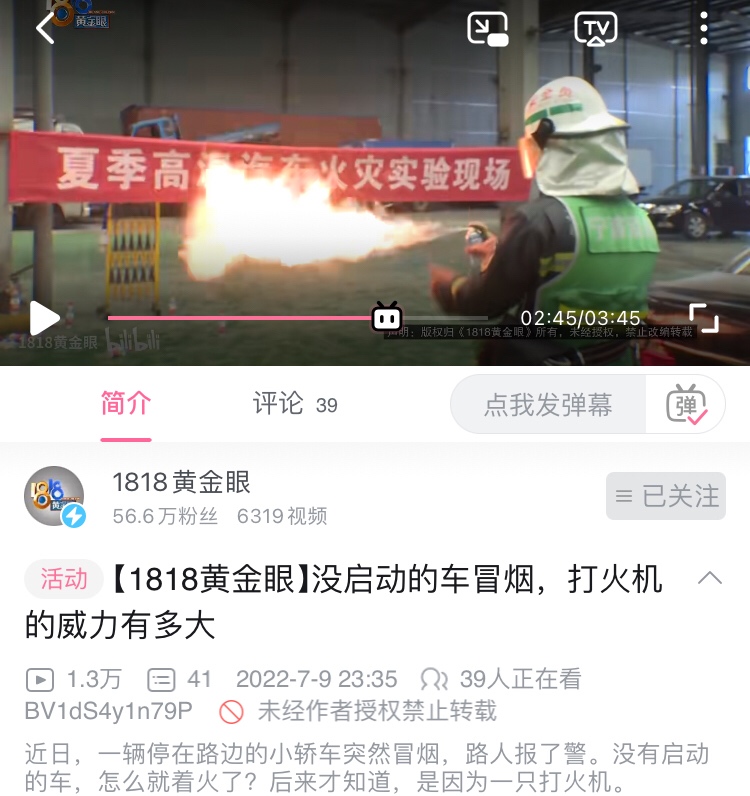750x796 pixels.
Task: Switch to the 简介 tab
Action: pos(126,404)
